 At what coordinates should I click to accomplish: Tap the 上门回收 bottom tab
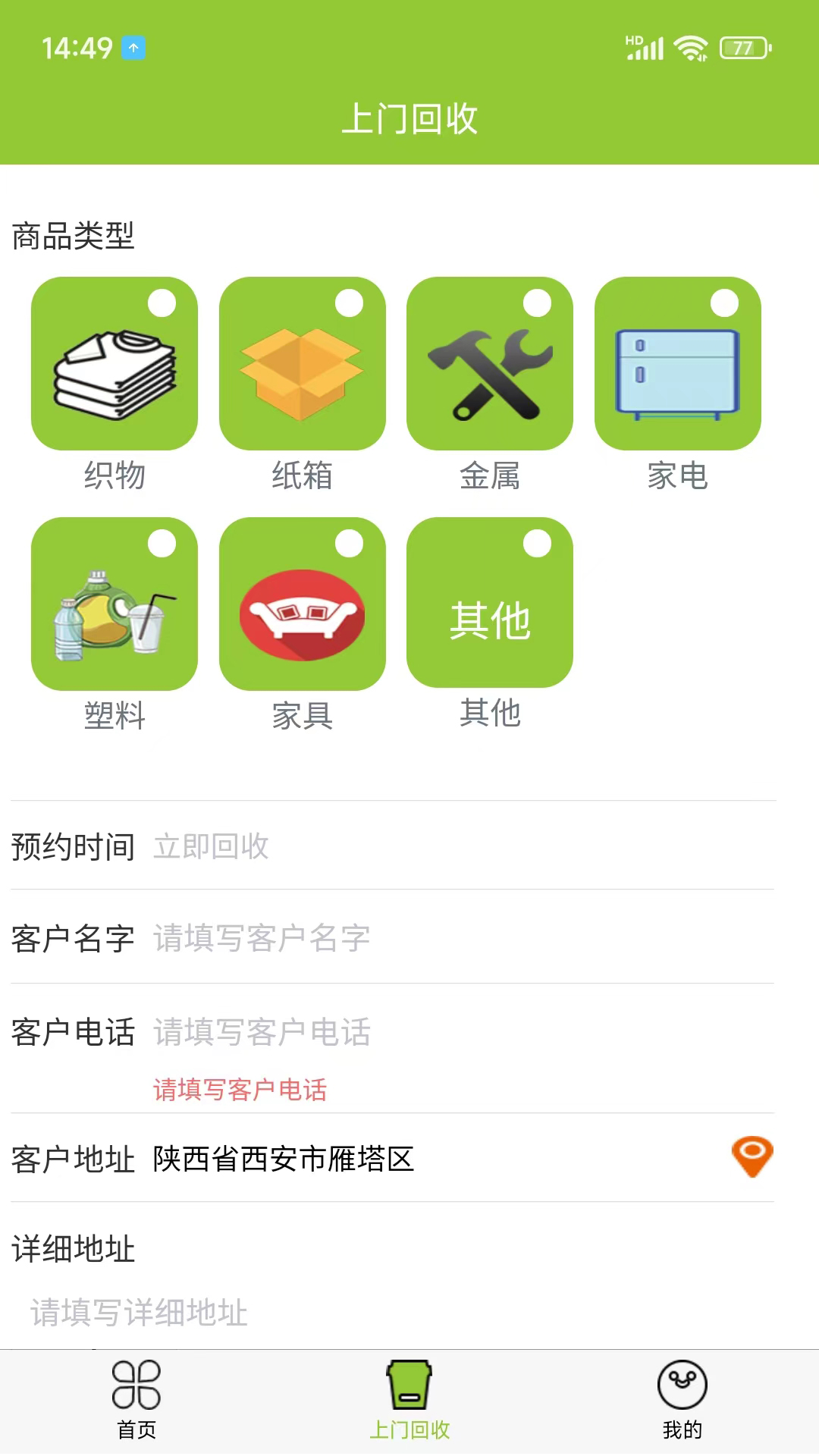[409, 1400]
